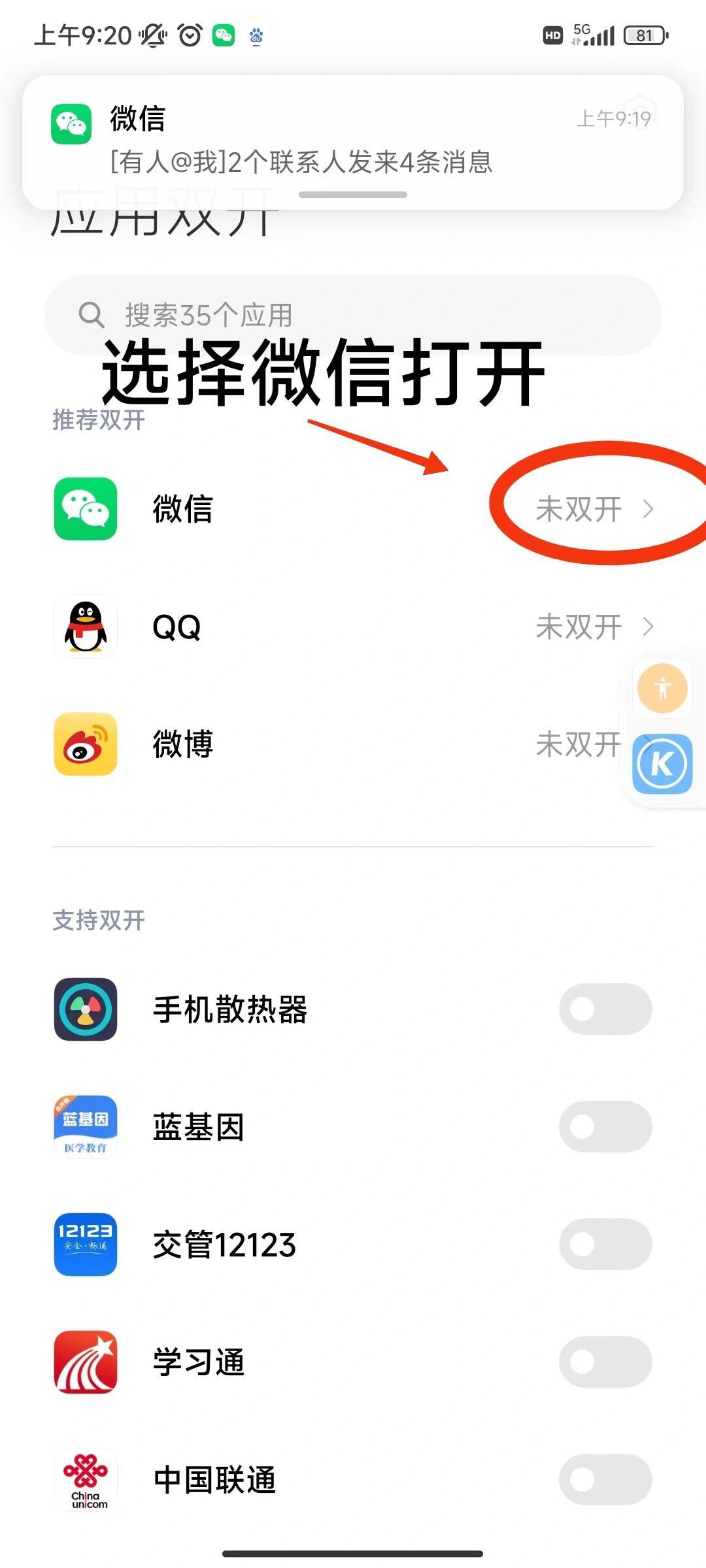Enable dual app for 手机散热器

click(605, 1009)
